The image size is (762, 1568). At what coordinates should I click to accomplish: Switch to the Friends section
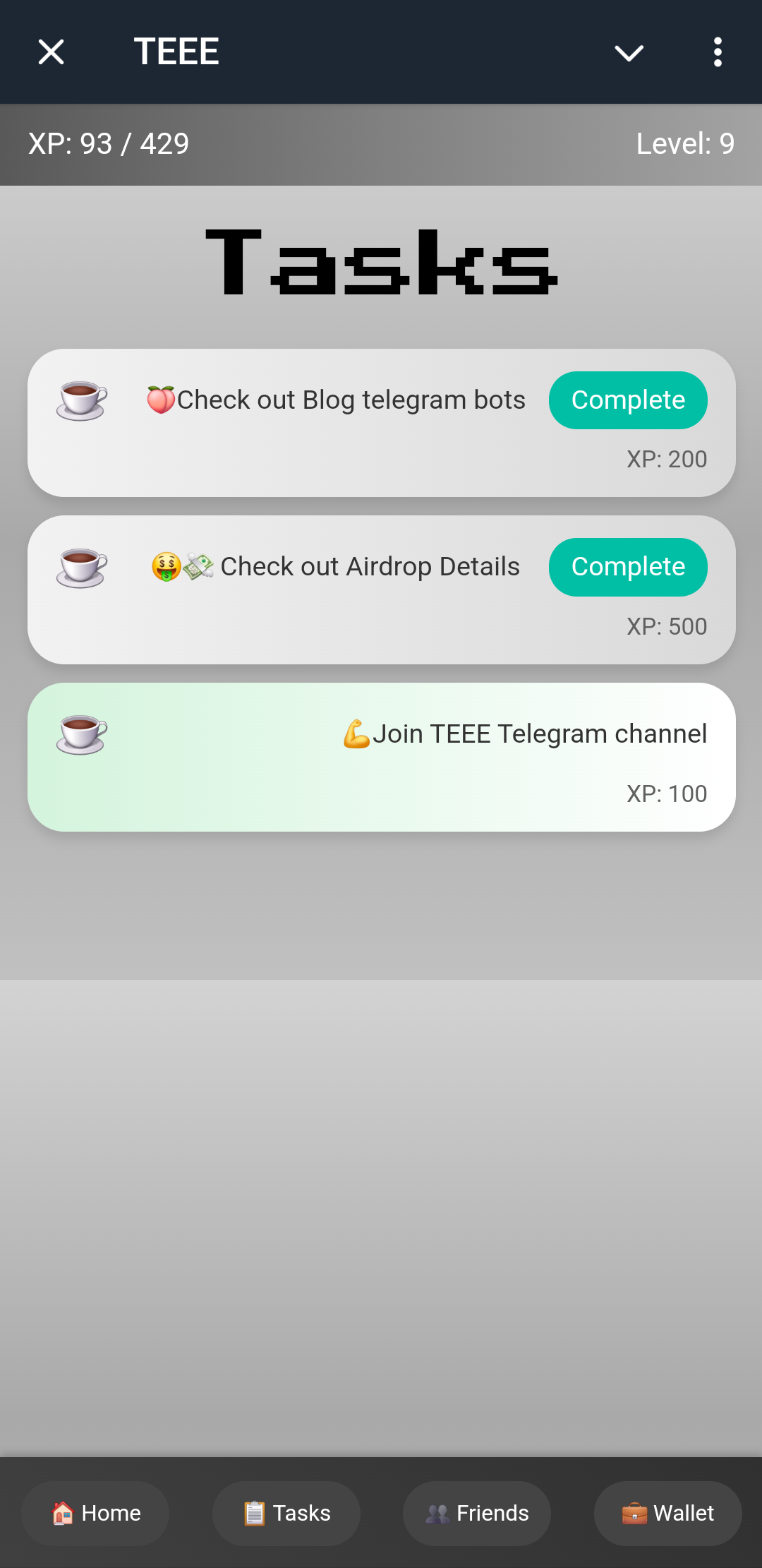[x=476, y=1513]
